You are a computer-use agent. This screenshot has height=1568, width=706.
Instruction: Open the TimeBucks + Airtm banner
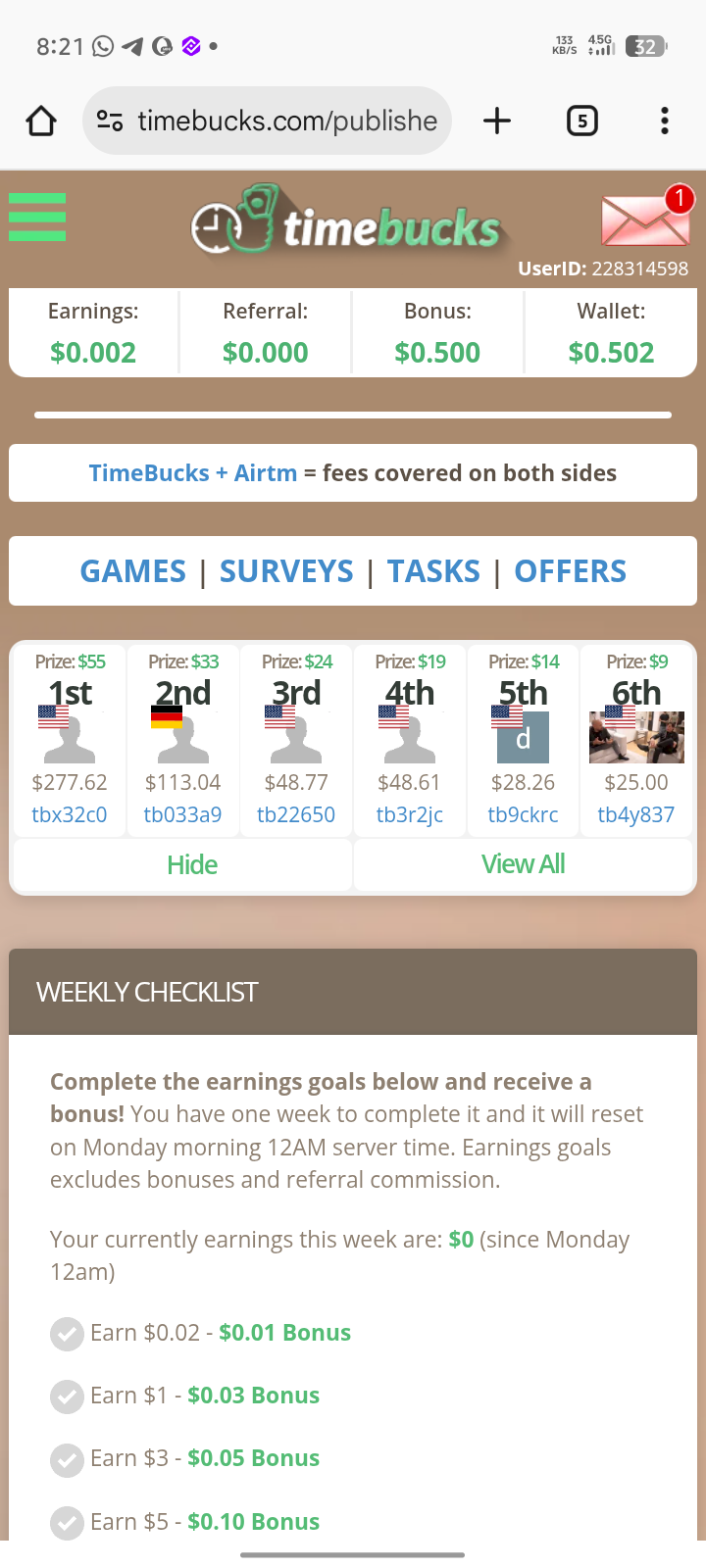[352, 473]
